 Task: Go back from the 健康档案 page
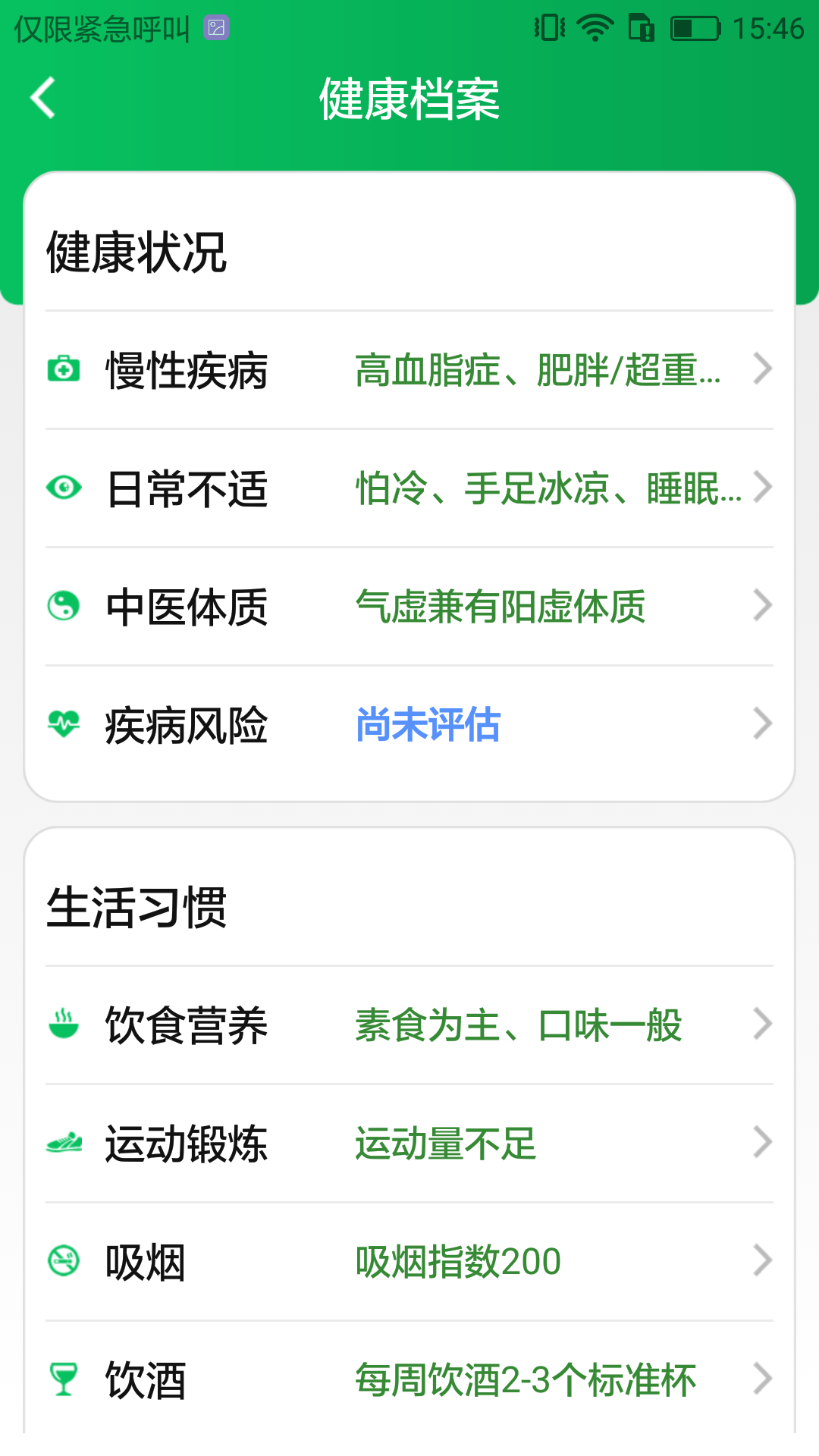(x=43, y=98)
